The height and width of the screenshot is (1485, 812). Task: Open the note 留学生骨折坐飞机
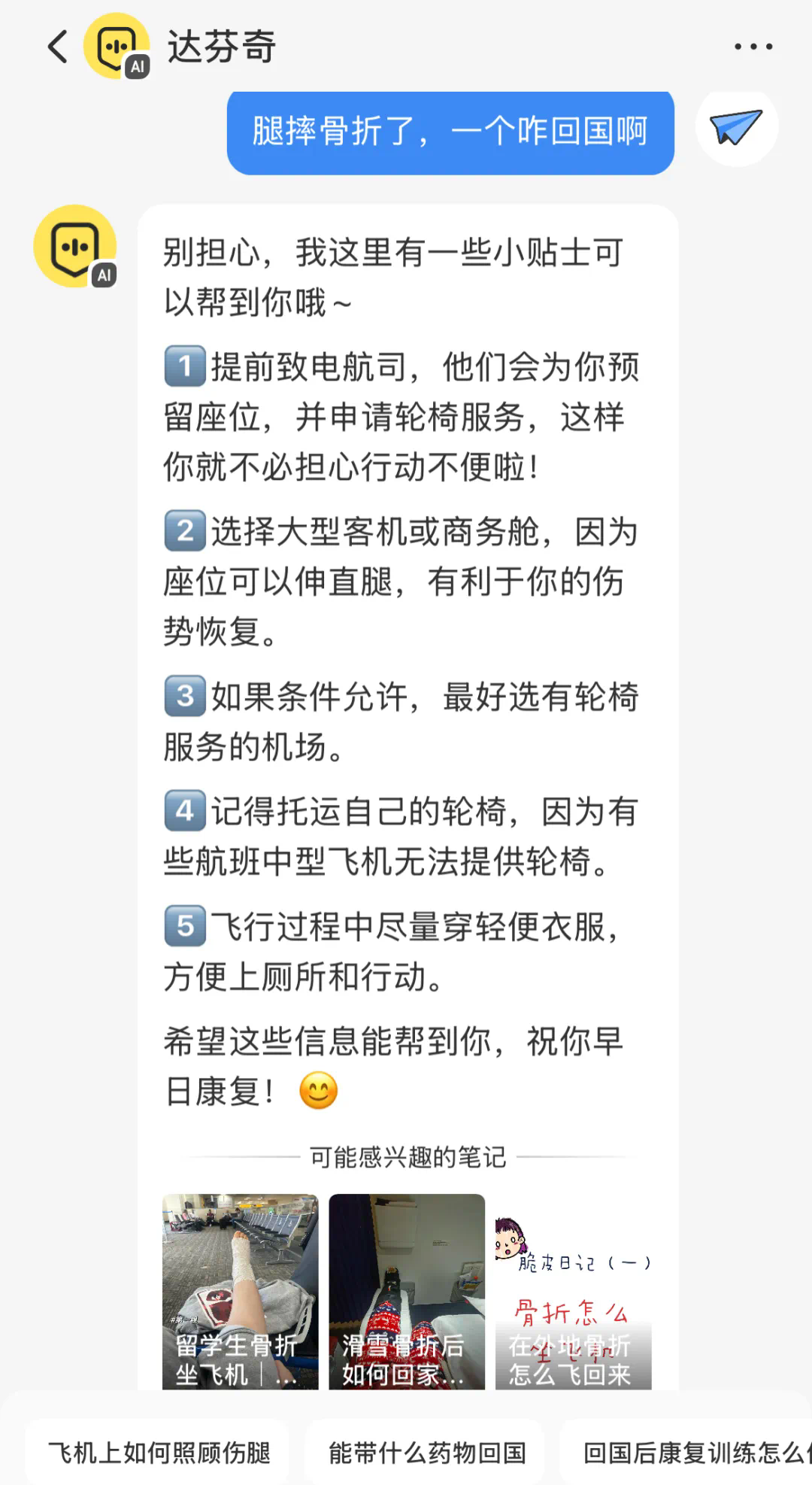tap(240, 1291)
